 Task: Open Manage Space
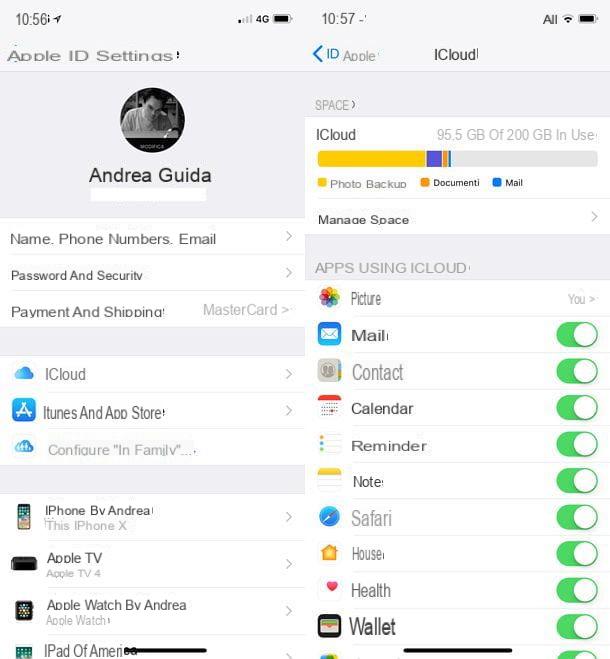point(456,219)
